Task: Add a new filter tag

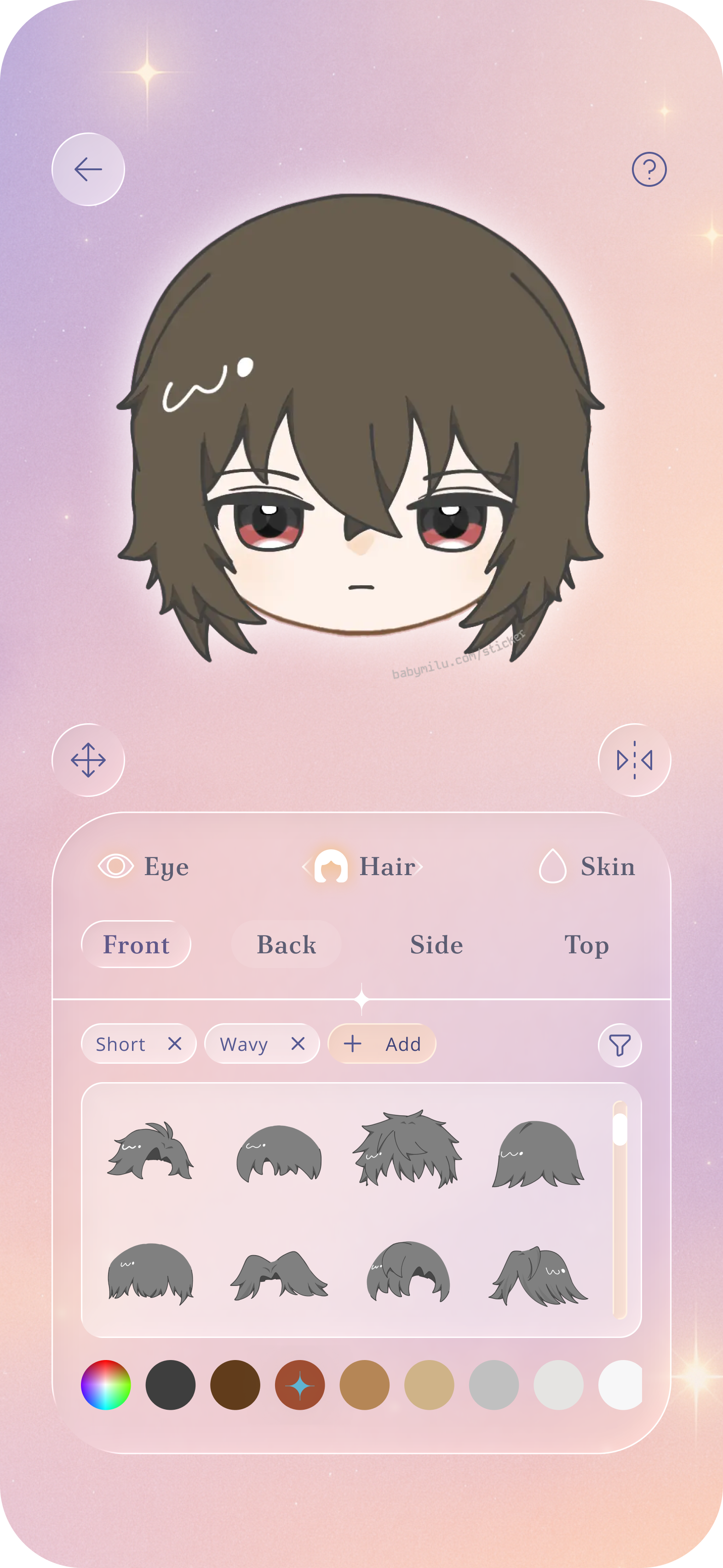Action: (x=382, y=1044)
